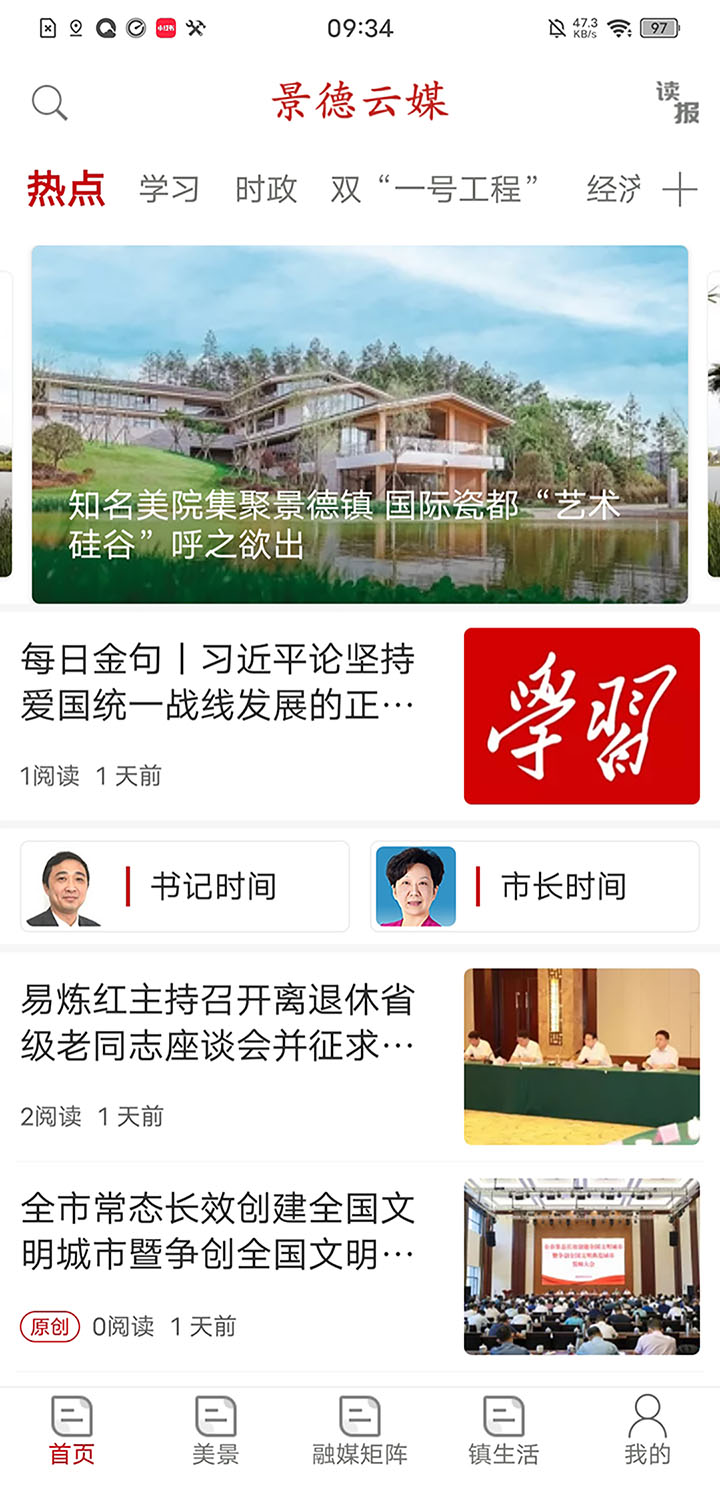Tap the 首页 home tab
Image resolution: width=720 pixels, height=1487 pixels.
[72, 1430]
